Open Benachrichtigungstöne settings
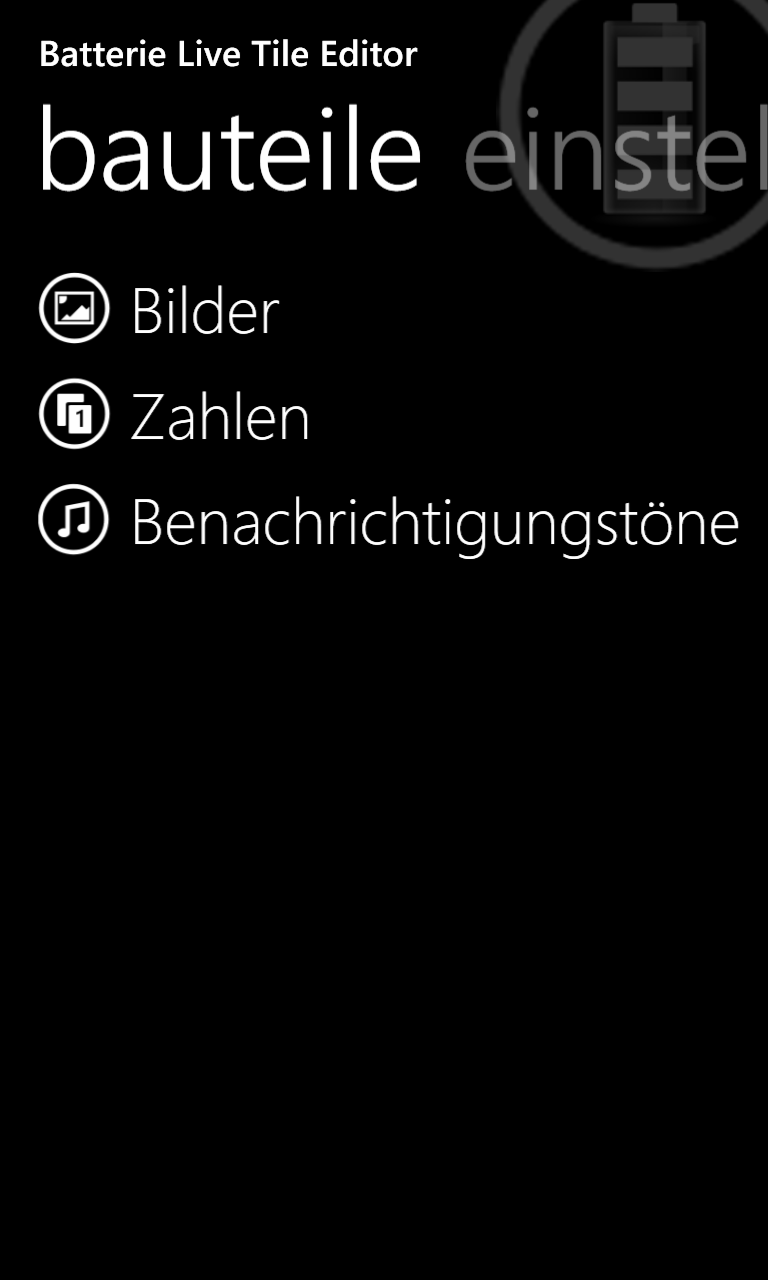Viewport: 768px width, 1280px height. pyautogui.click(x=389, y=520)
